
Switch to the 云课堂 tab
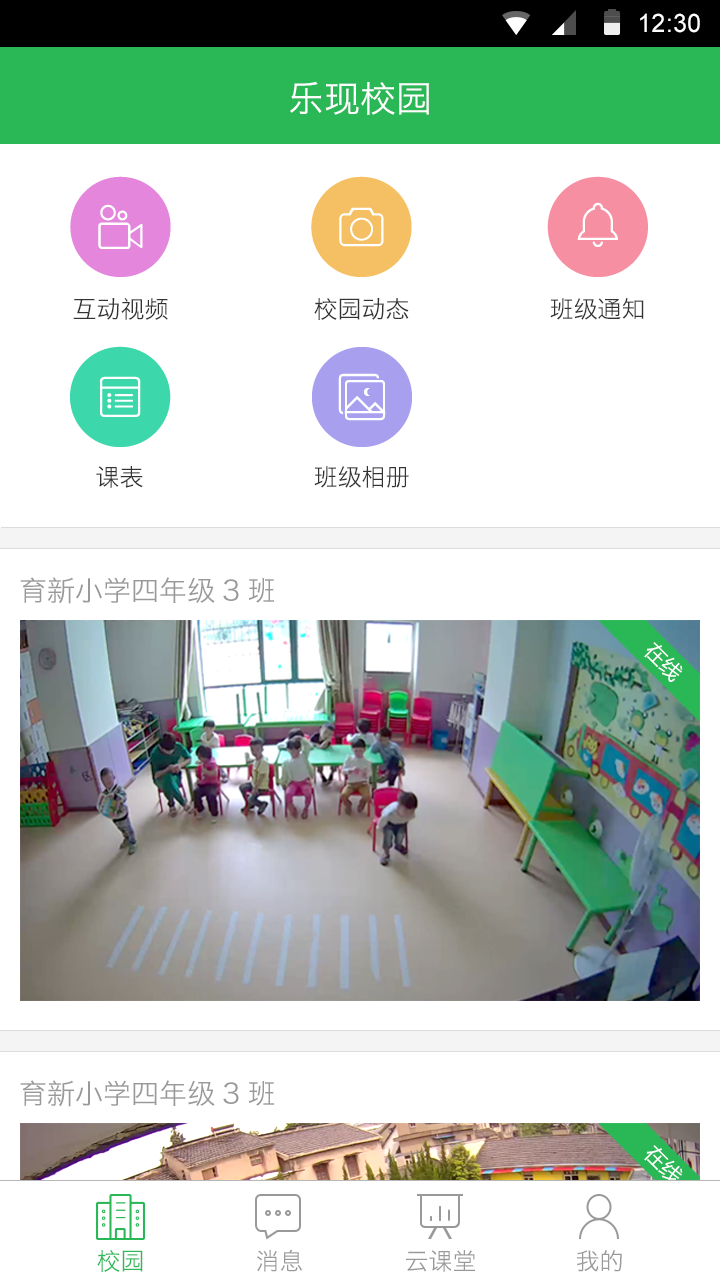pos(440,1232)
